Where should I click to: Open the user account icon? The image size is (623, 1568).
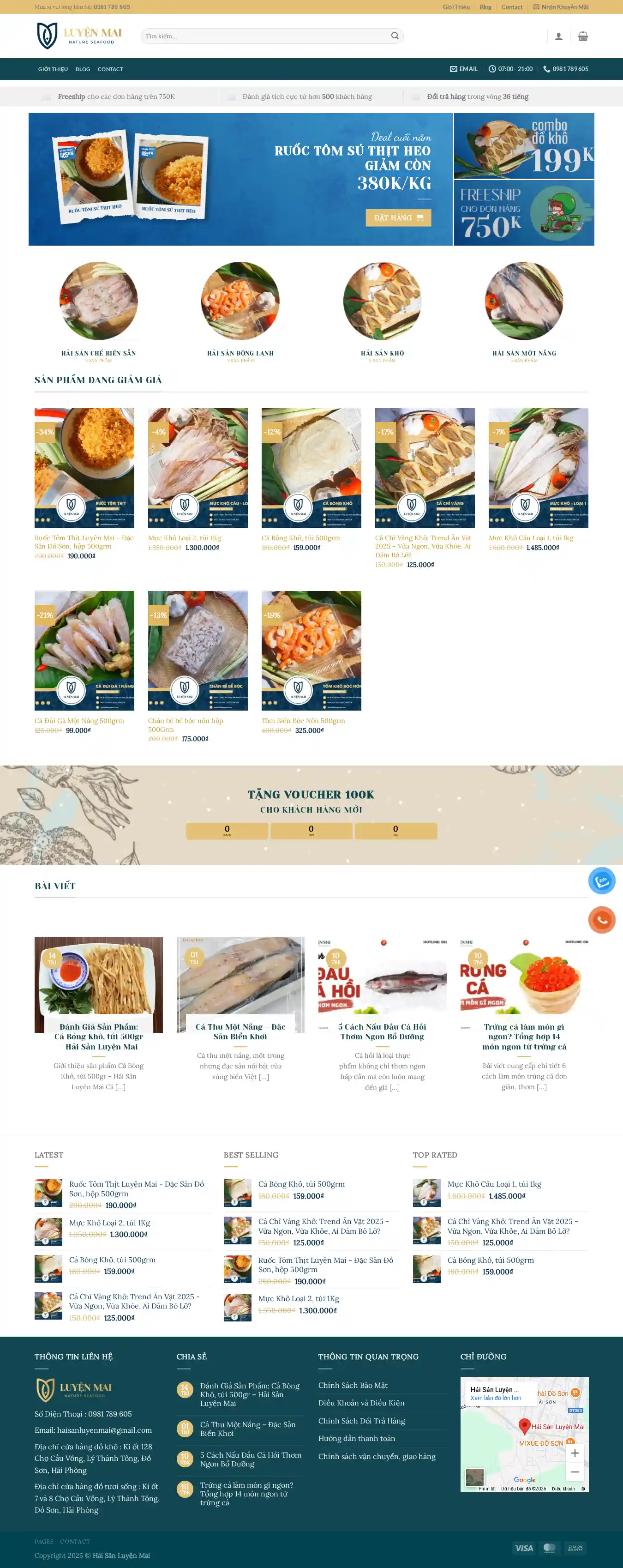pyautogui.click(x=558, y=36)
